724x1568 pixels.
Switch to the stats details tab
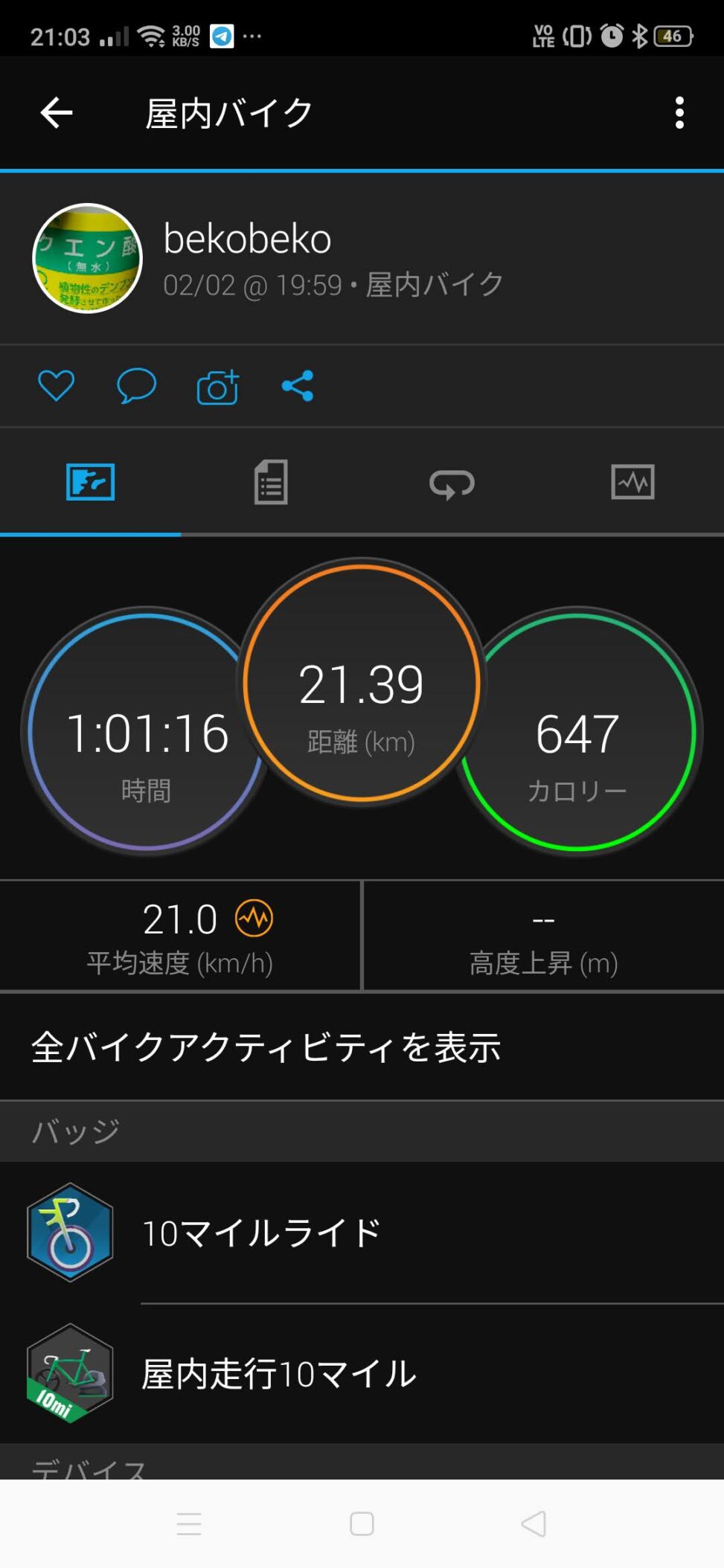[x=271, y=482]
